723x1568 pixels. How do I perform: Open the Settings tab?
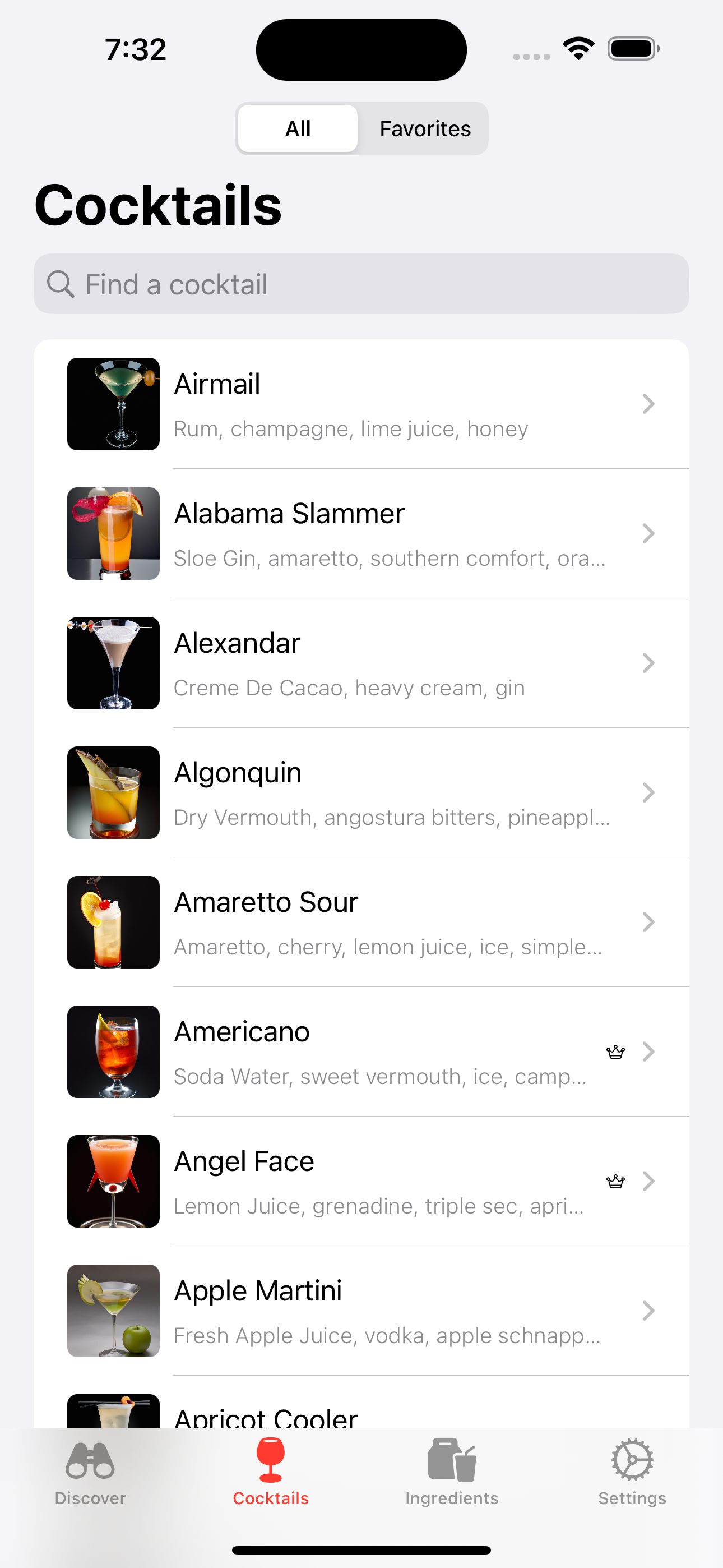tap(632, 1472)
